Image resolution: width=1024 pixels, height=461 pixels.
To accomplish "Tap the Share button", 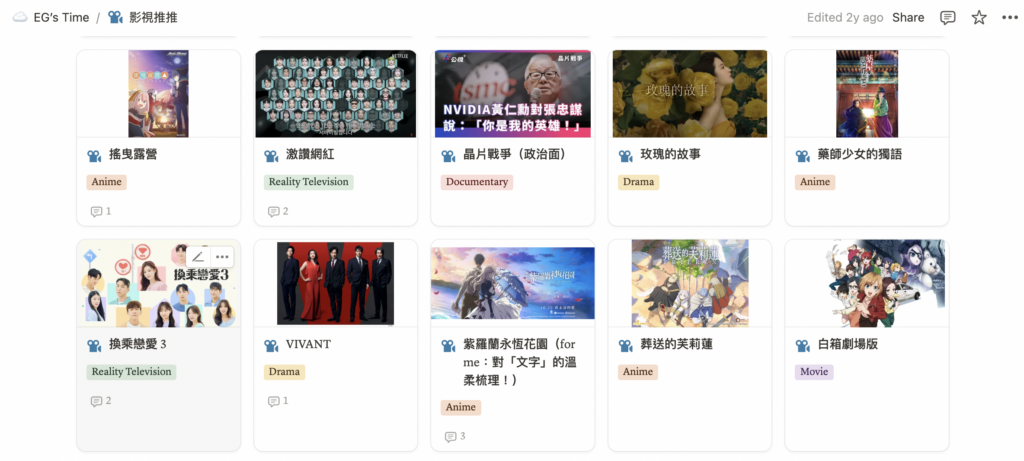I will pyautogui.click(x=908, y=18).
